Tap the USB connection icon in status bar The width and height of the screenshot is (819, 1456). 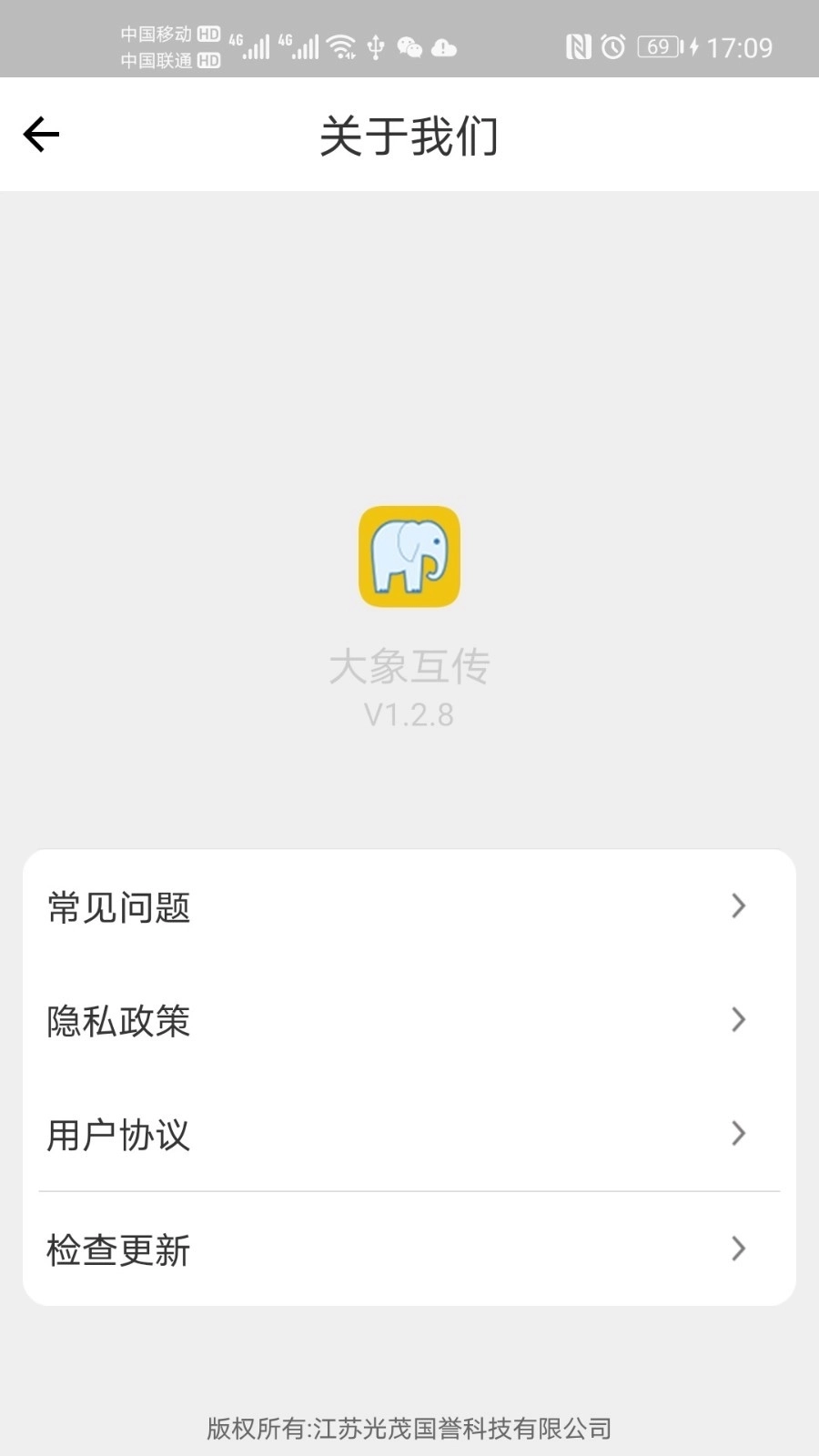point(375,45)
